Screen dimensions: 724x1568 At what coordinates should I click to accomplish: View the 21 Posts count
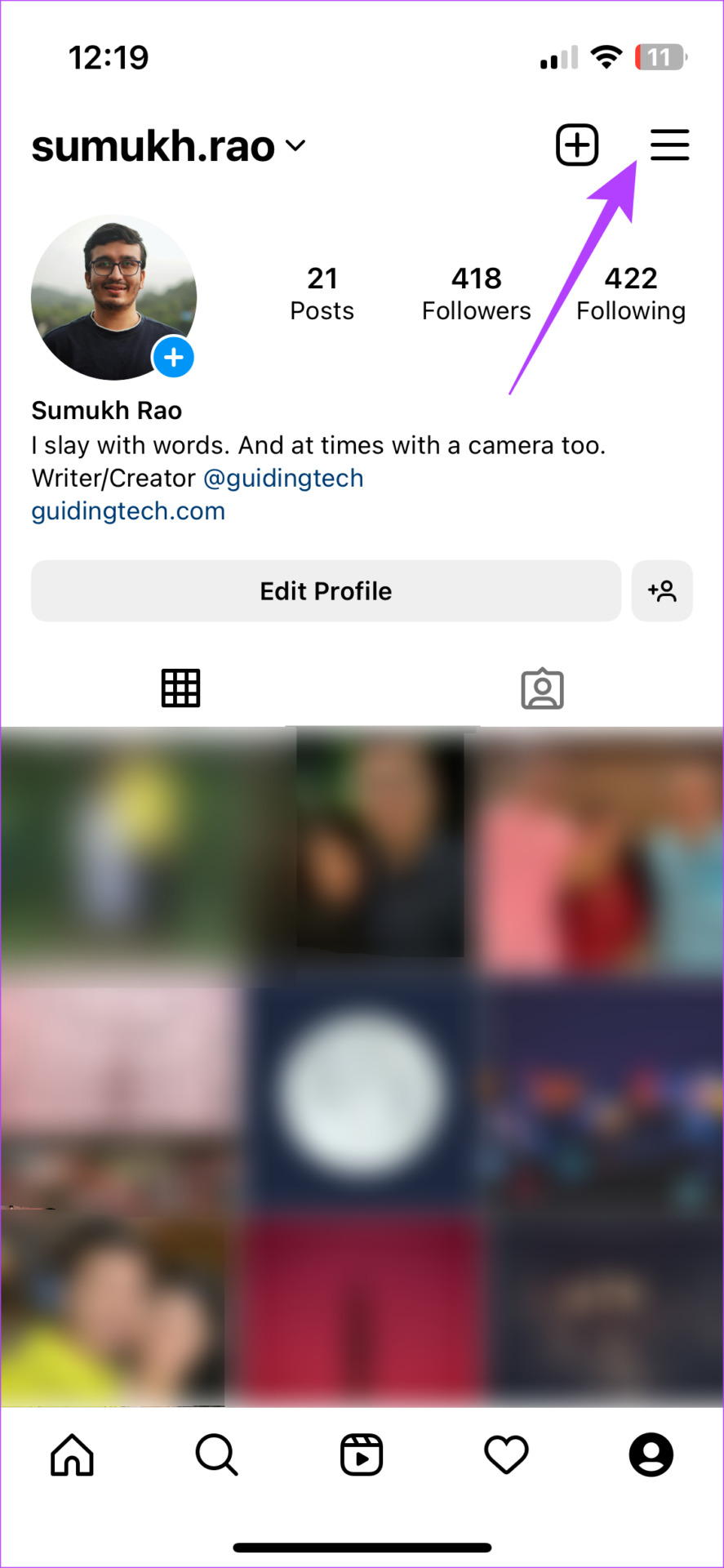[x=322, y=294]
